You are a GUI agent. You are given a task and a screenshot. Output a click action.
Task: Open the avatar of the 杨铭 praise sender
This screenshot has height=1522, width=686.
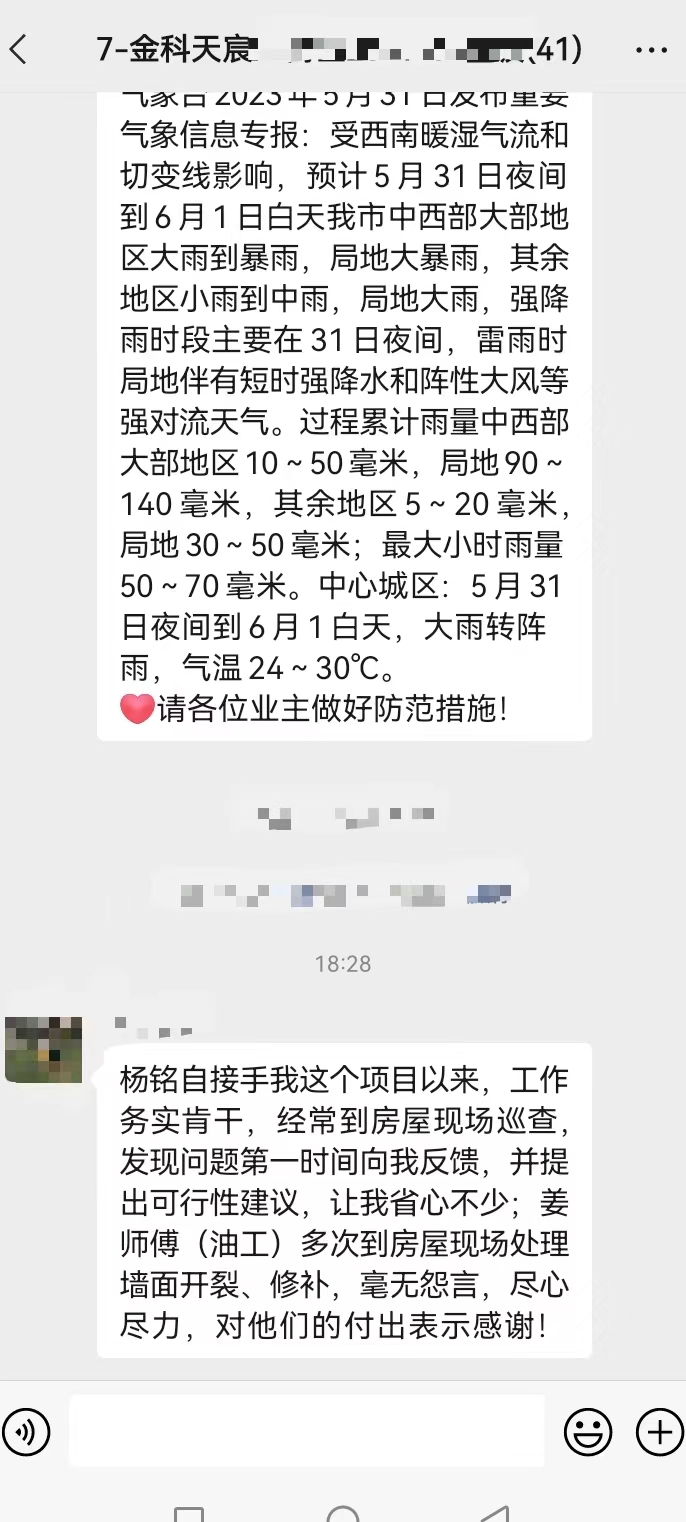(44, 1049)
